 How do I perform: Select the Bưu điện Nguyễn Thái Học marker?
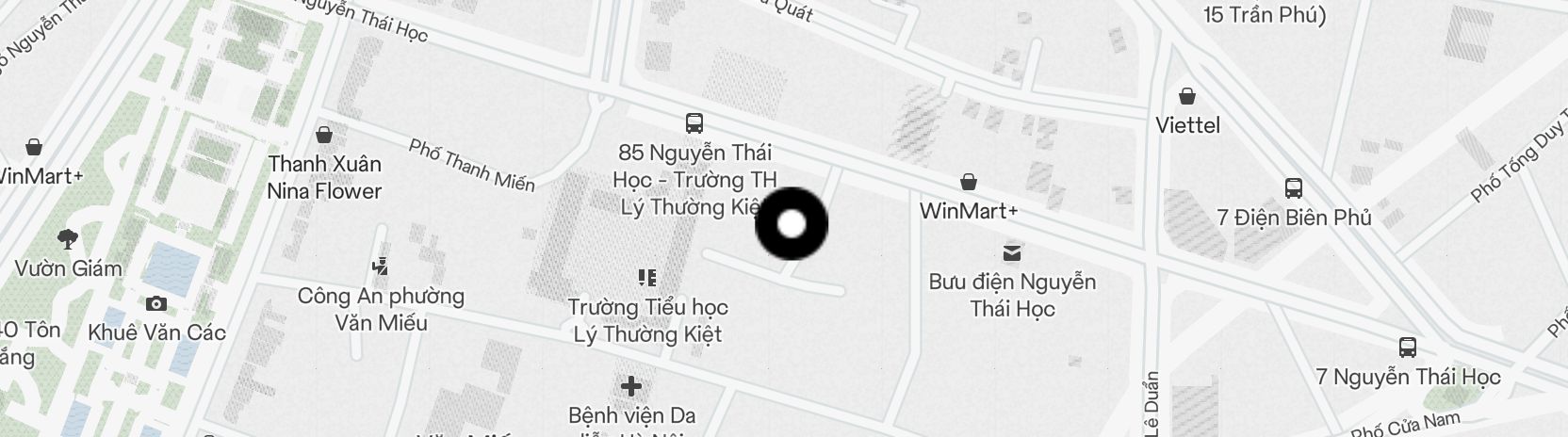[x=1011, y=252]
